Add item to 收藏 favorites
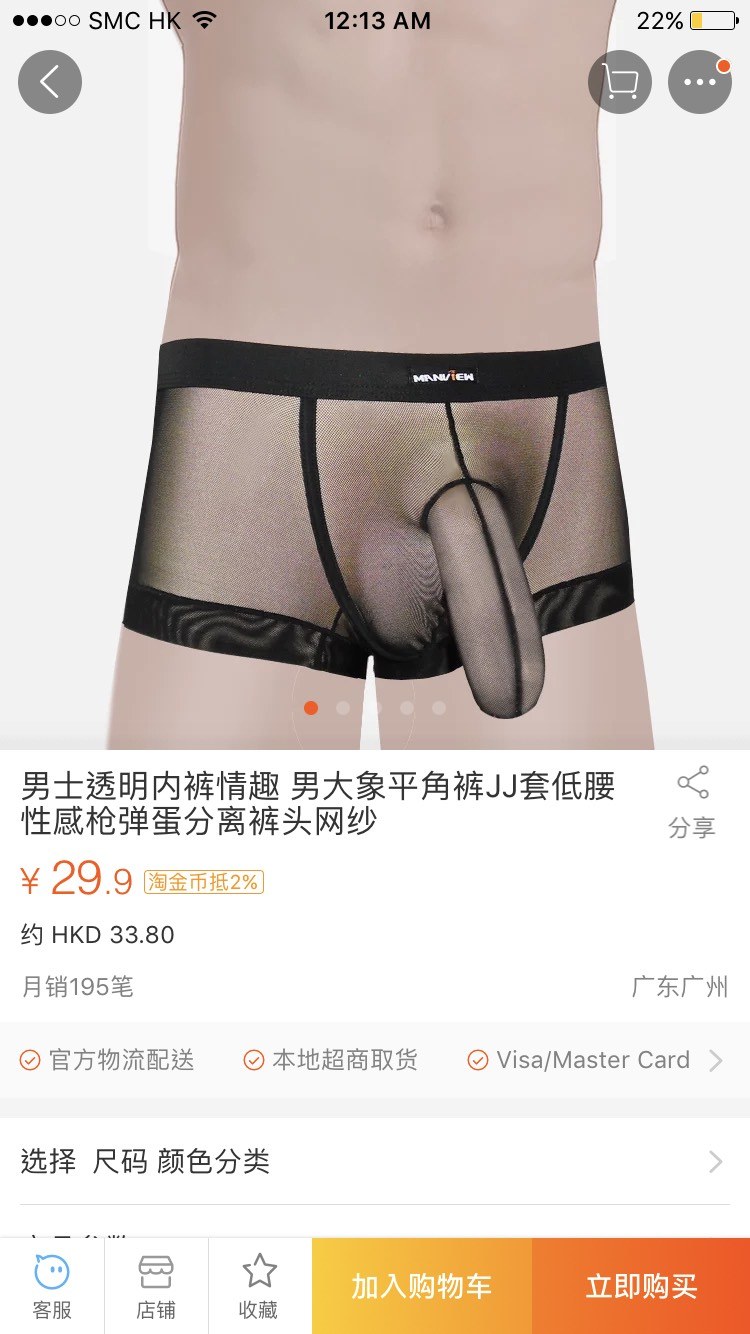 click(259, 1286)
